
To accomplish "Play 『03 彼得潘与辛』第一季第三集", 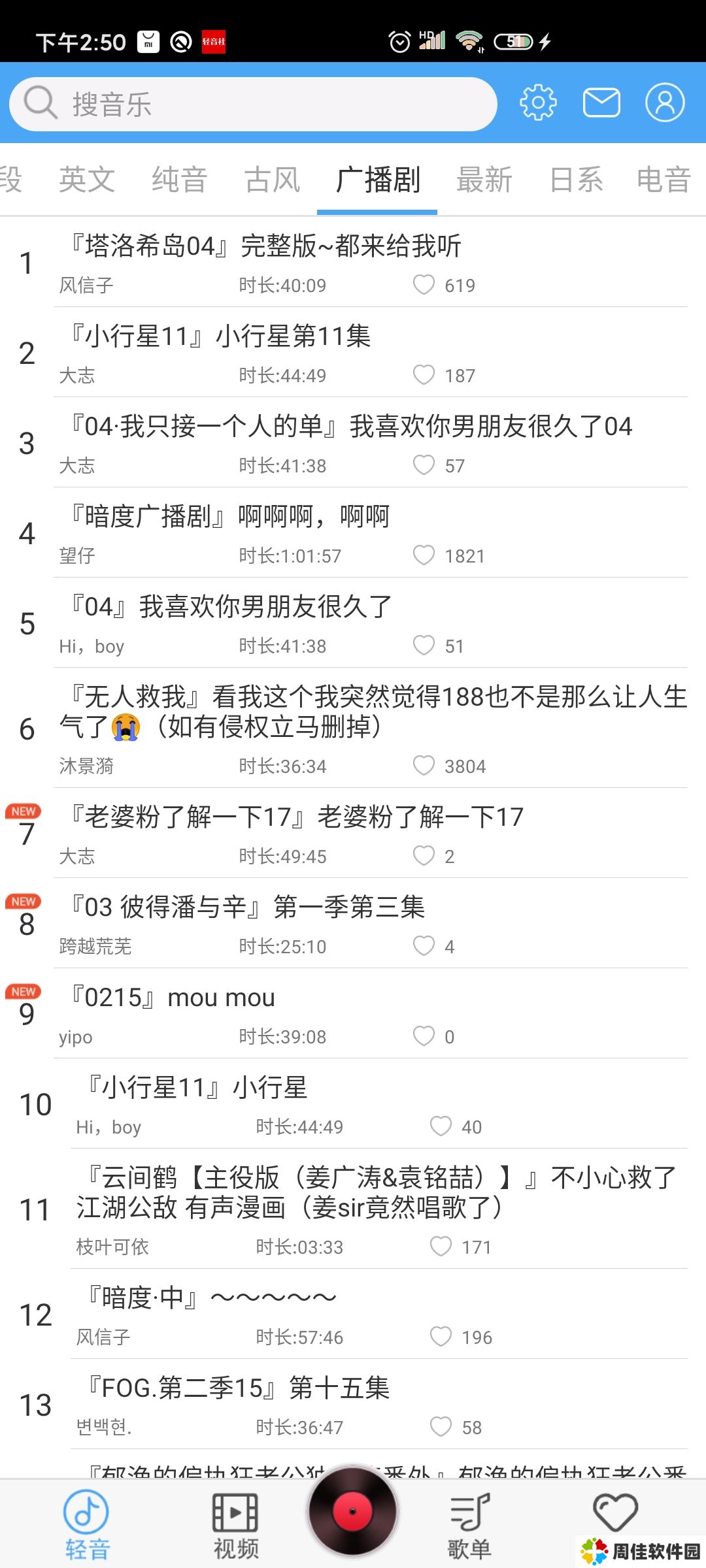I will click(x=248, y=907).
